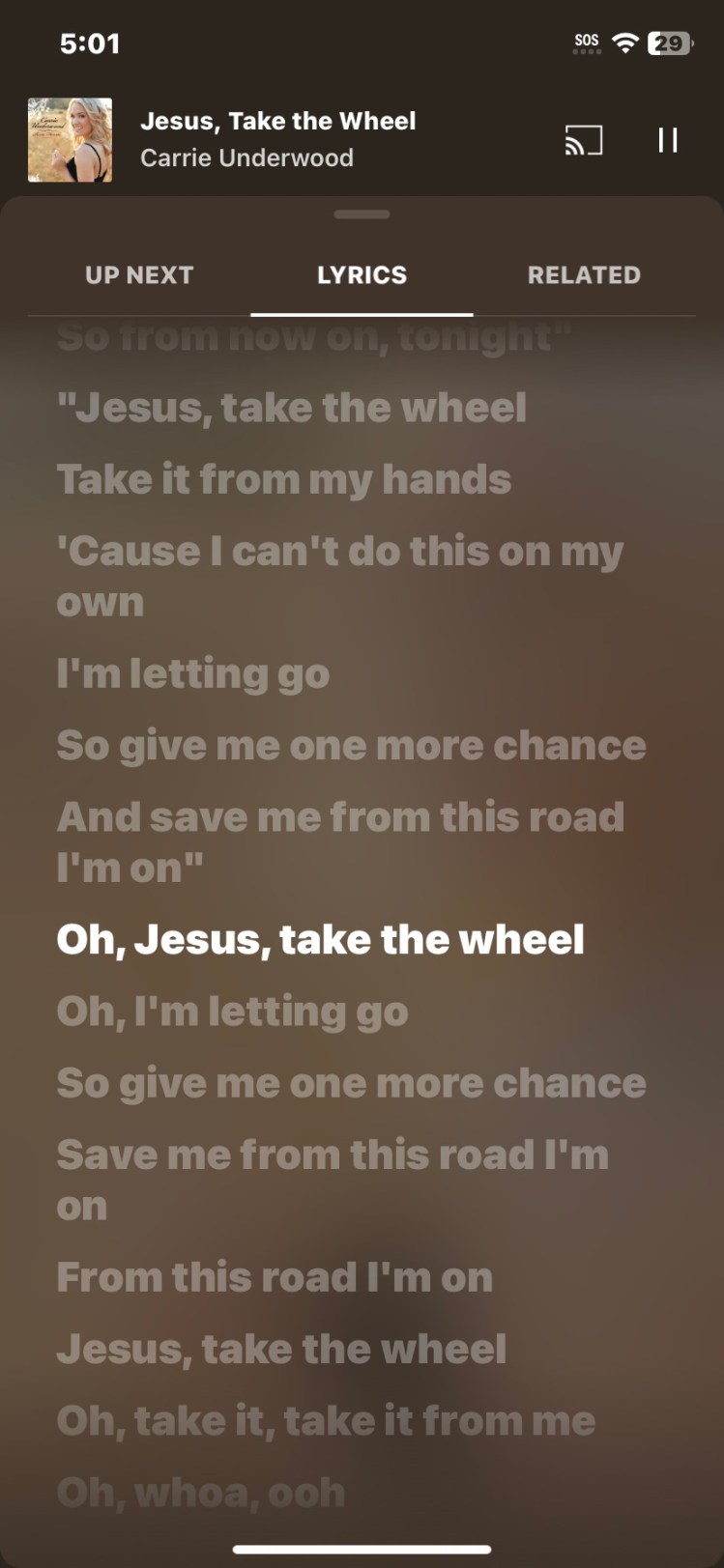
Task: Switch to the Related tab
Action: point(584,275)
